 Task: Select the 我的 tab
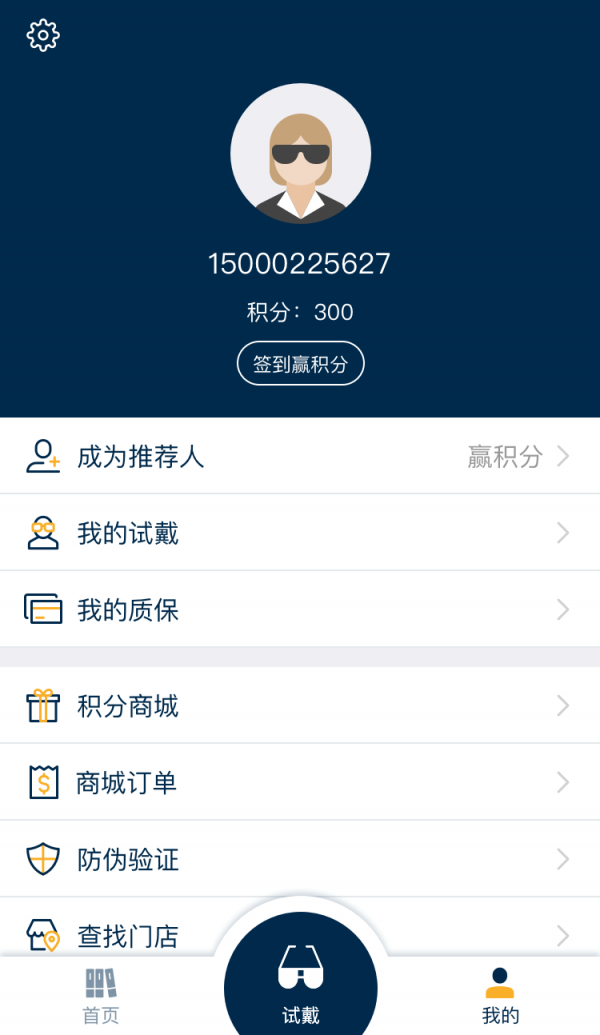point(500,996)
